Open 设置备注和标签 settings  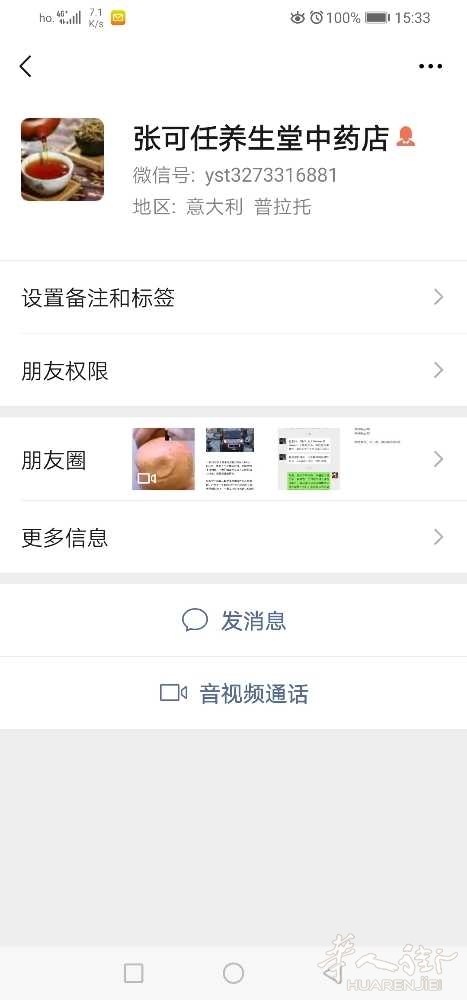click(x=234, y=298)
